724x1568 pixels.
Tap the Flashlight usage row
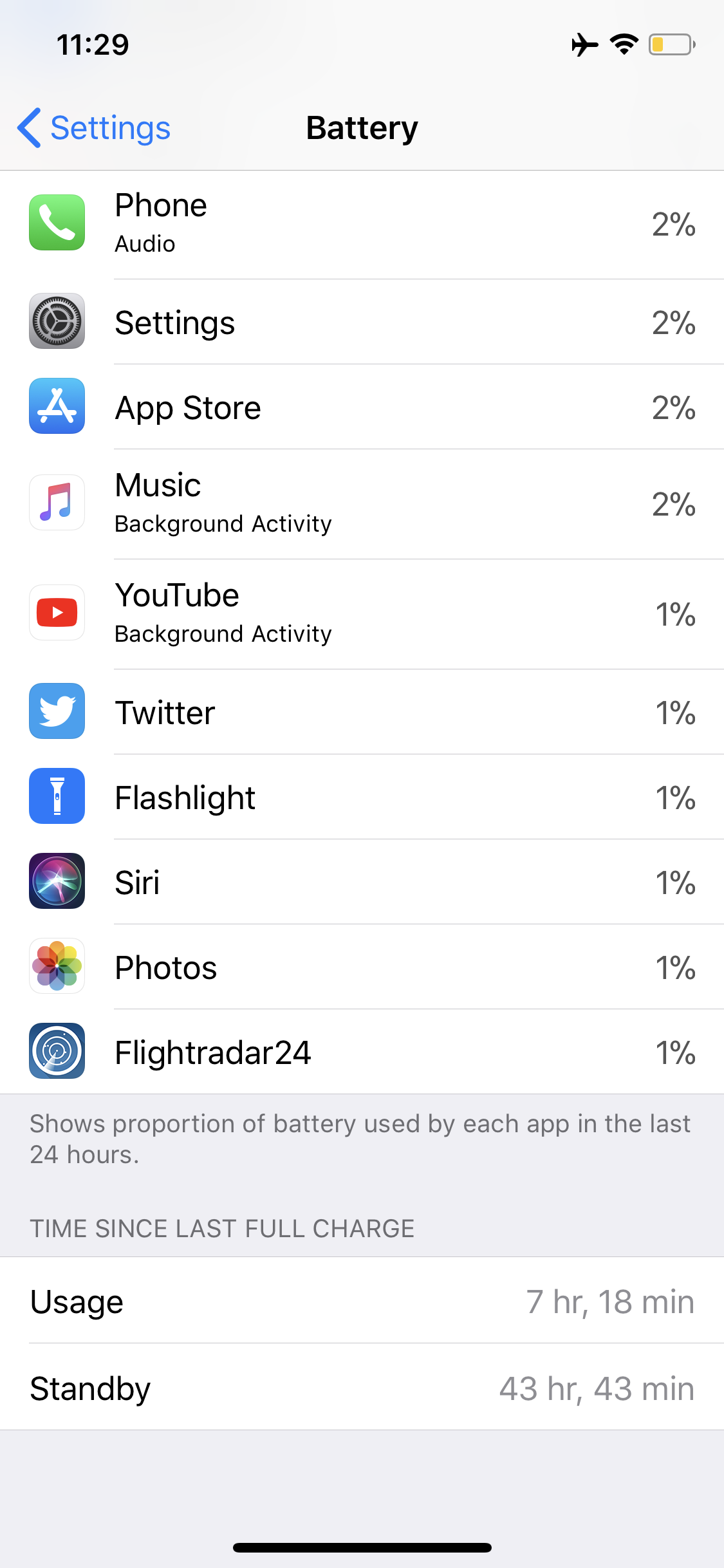point(362,797)
